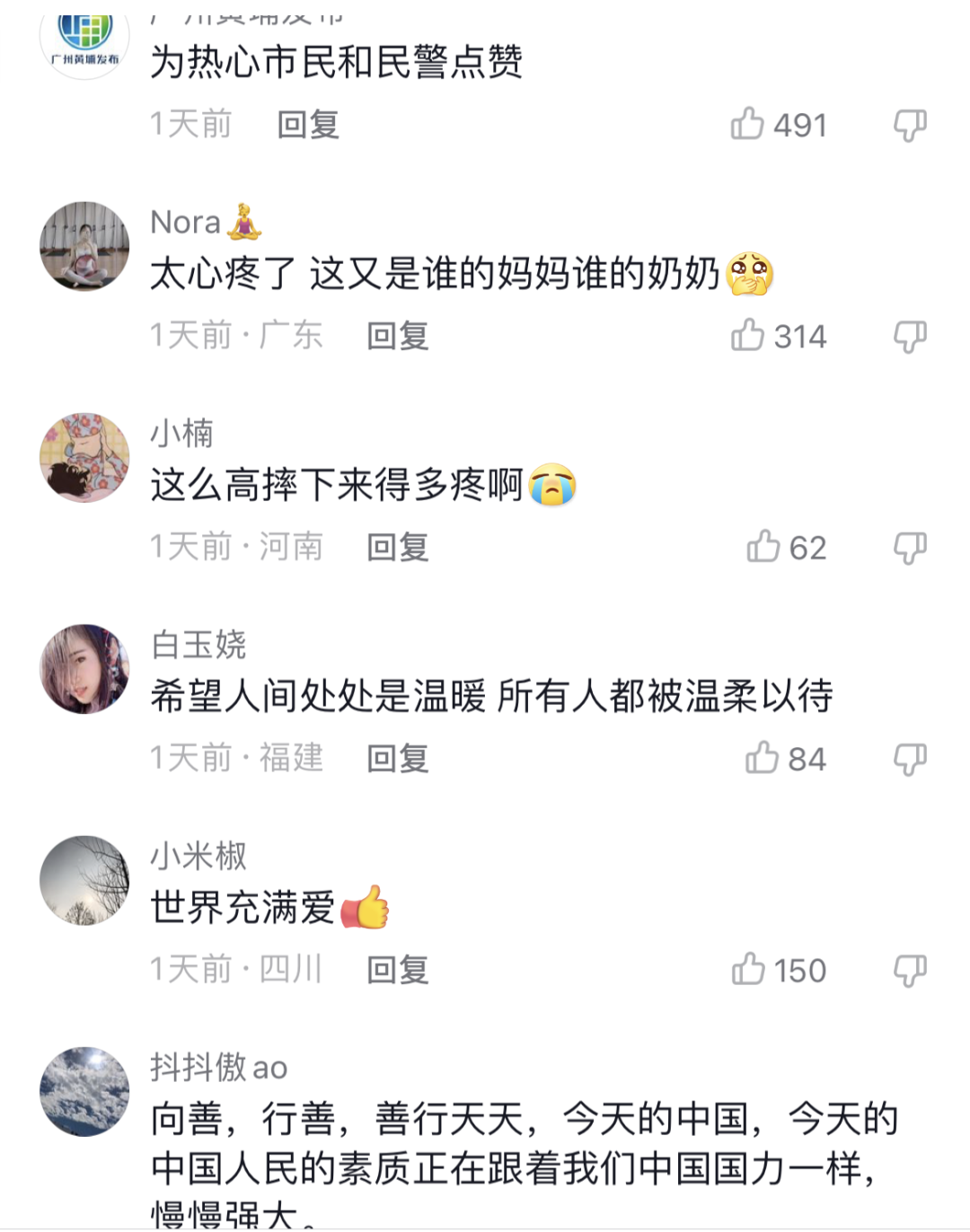The image size is (970, 1232).
Task: Reply to 小米椒's comment
Action: [x=397, y=970]
